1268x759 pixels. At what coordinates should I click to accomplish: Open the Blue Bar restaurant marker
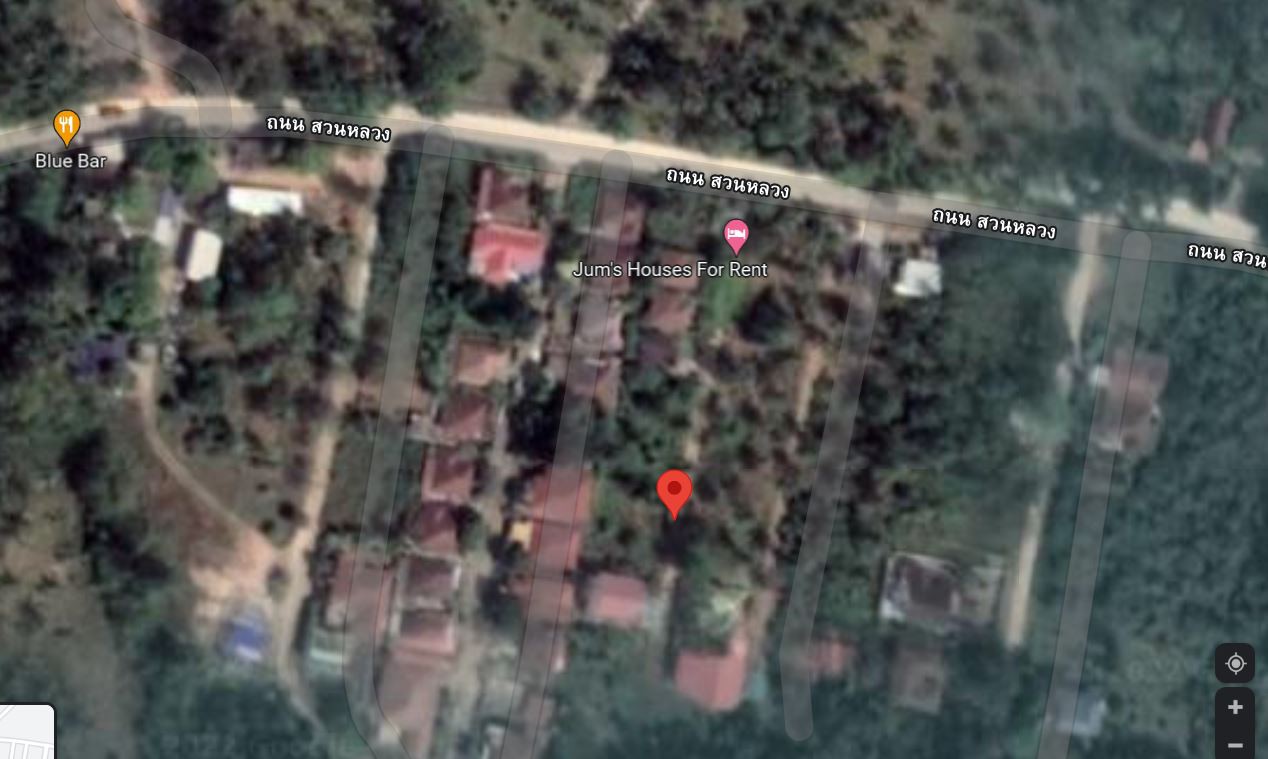[66, 126]
